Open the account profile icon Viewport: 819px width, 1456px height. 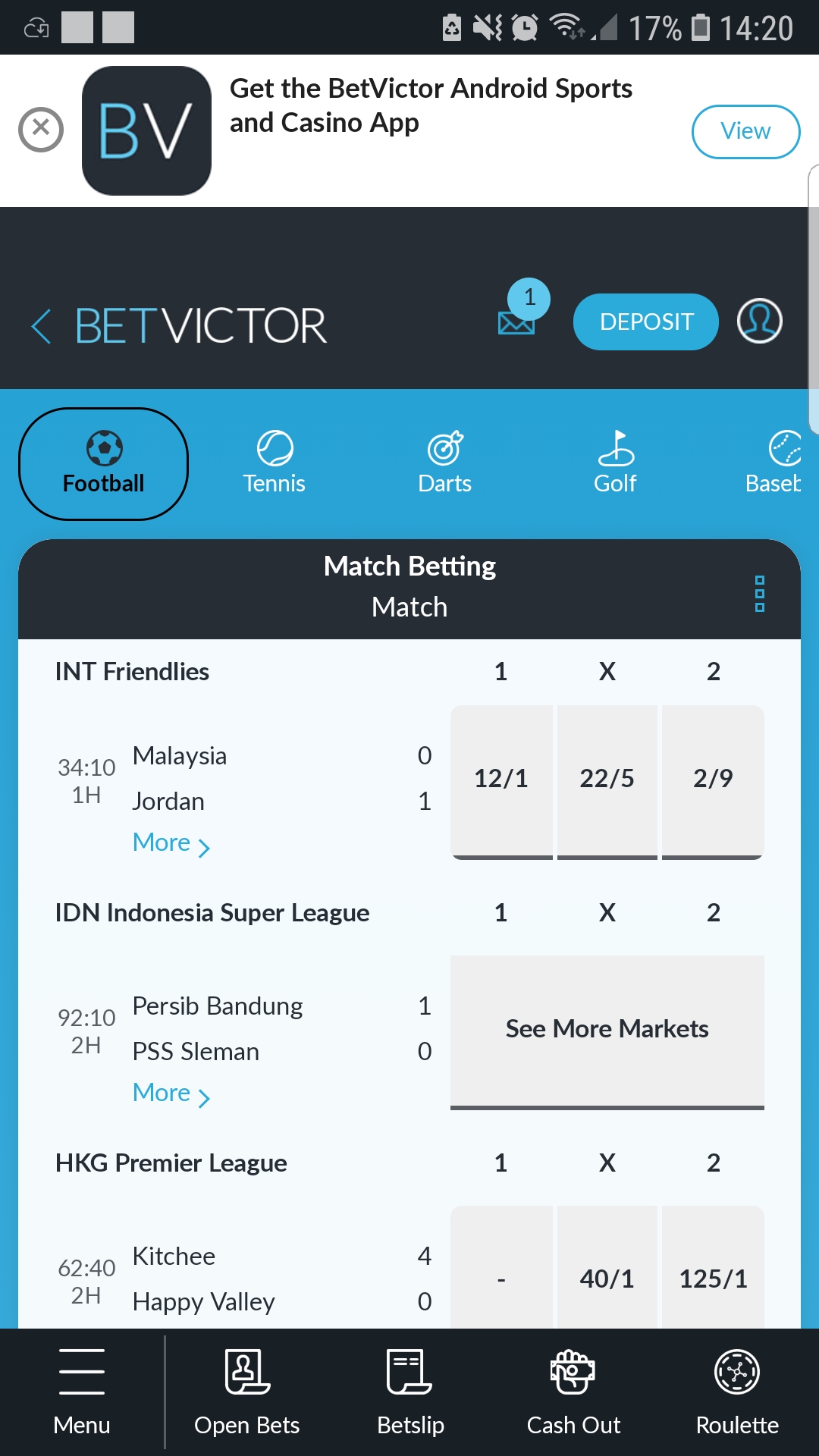[760, 321]
